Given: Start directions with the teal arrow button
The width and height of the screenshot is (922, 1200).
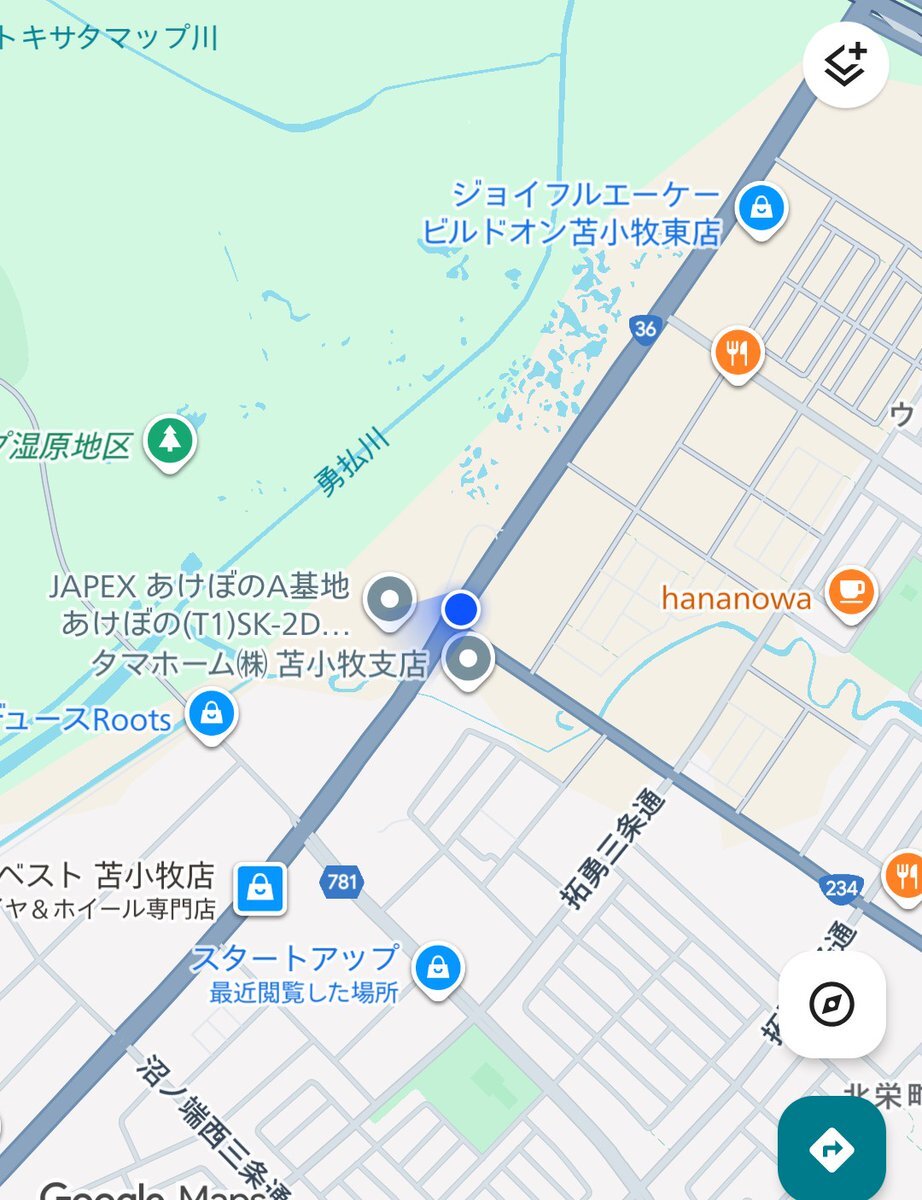Looking at the screenshot, I should pyautogui.click(x=832, y=1150).
